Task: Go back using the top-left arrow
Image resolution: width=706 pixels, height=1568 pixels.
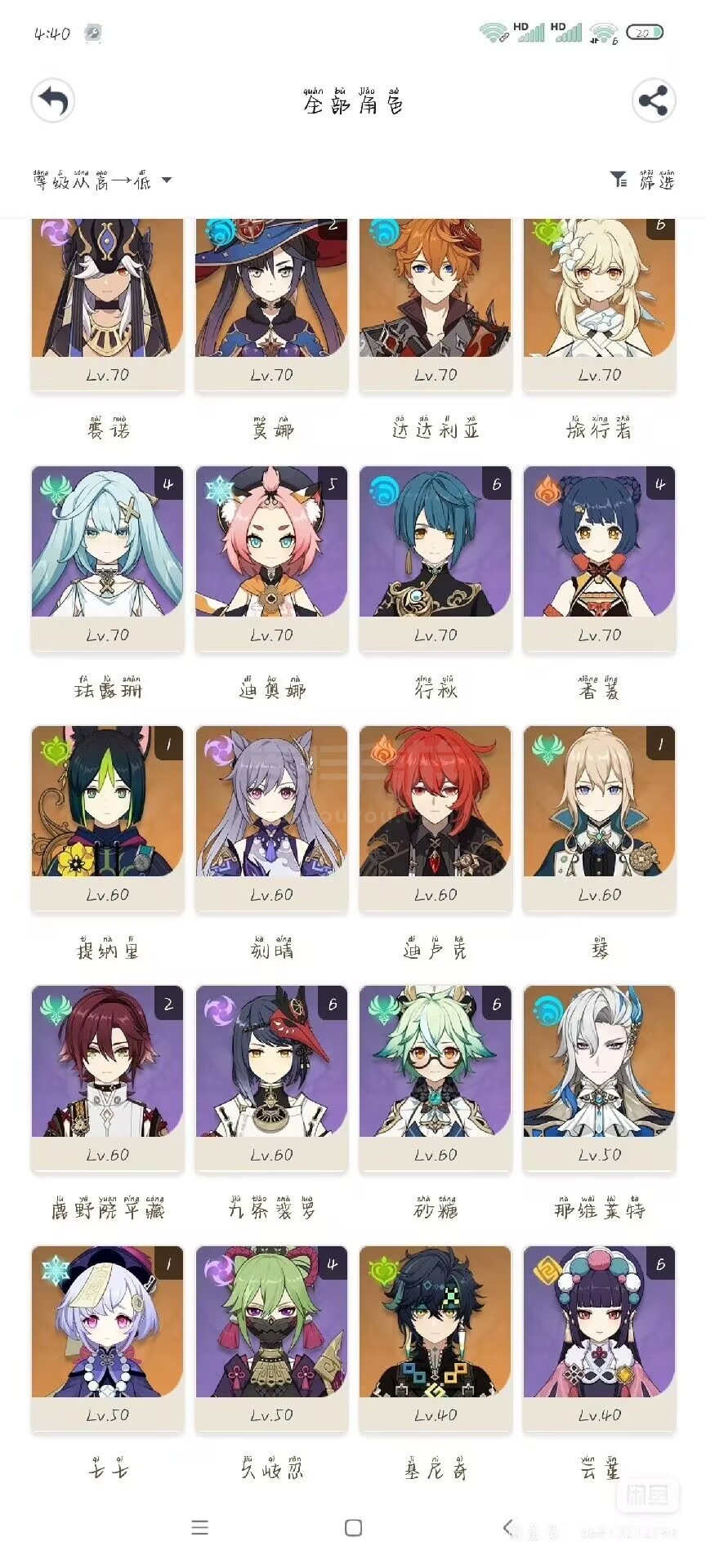Action: (53, 102)
